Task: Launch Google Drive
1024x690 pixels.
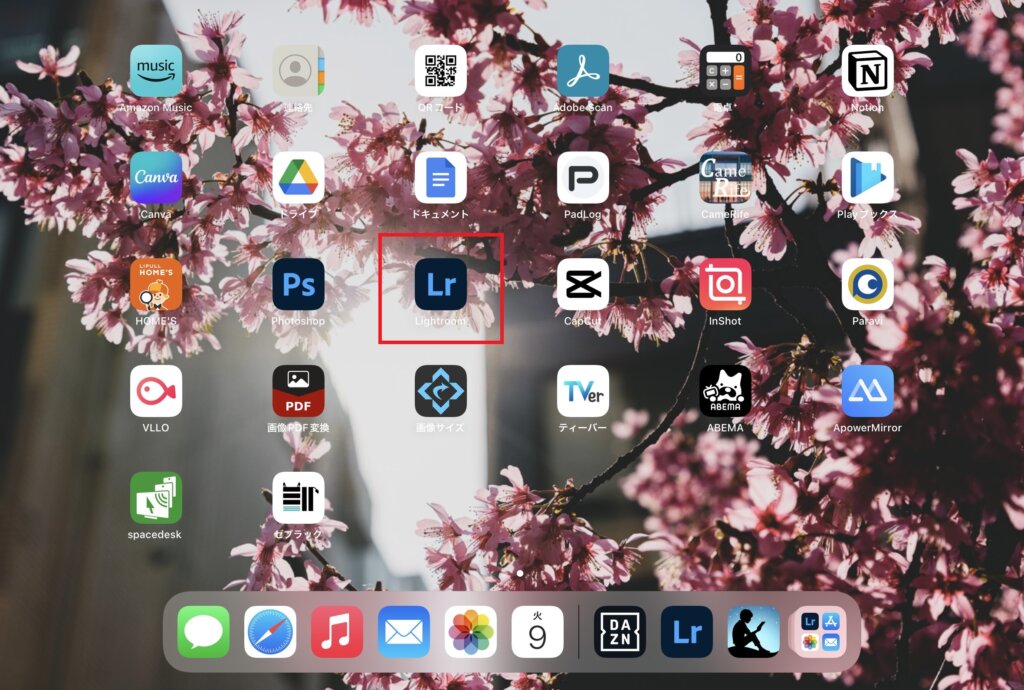Action: [x=298, y=178]
